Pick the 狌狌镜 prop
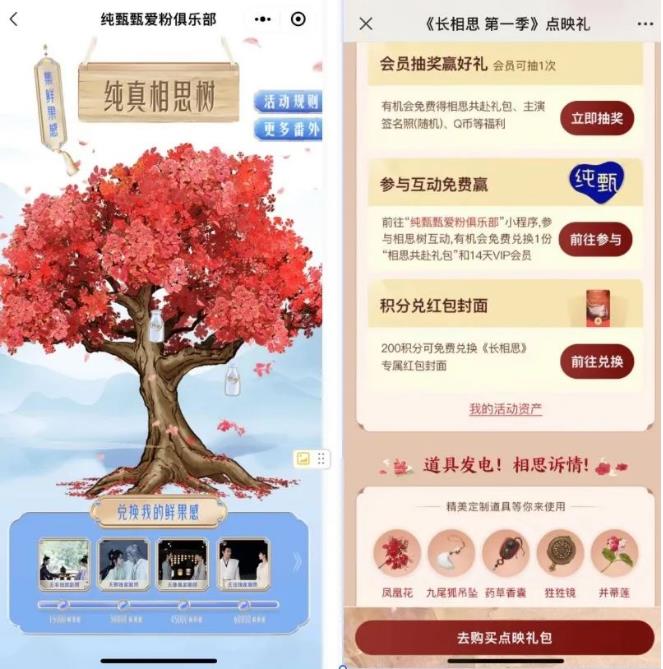This screenshot has height=669, width=663. (x=560, y=554)
